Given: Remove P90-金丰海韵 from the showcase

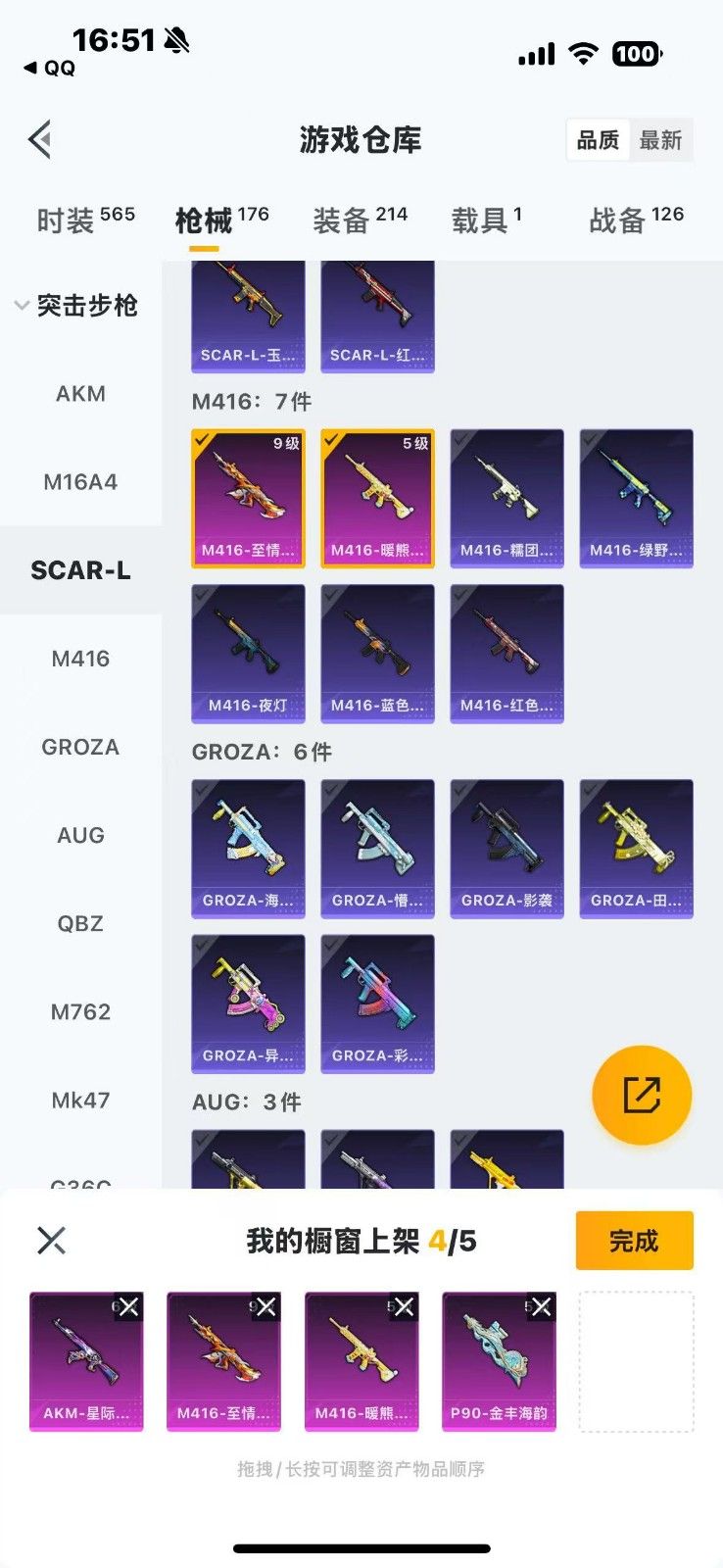Looking at the screenshot, I should click(541, 1306).
